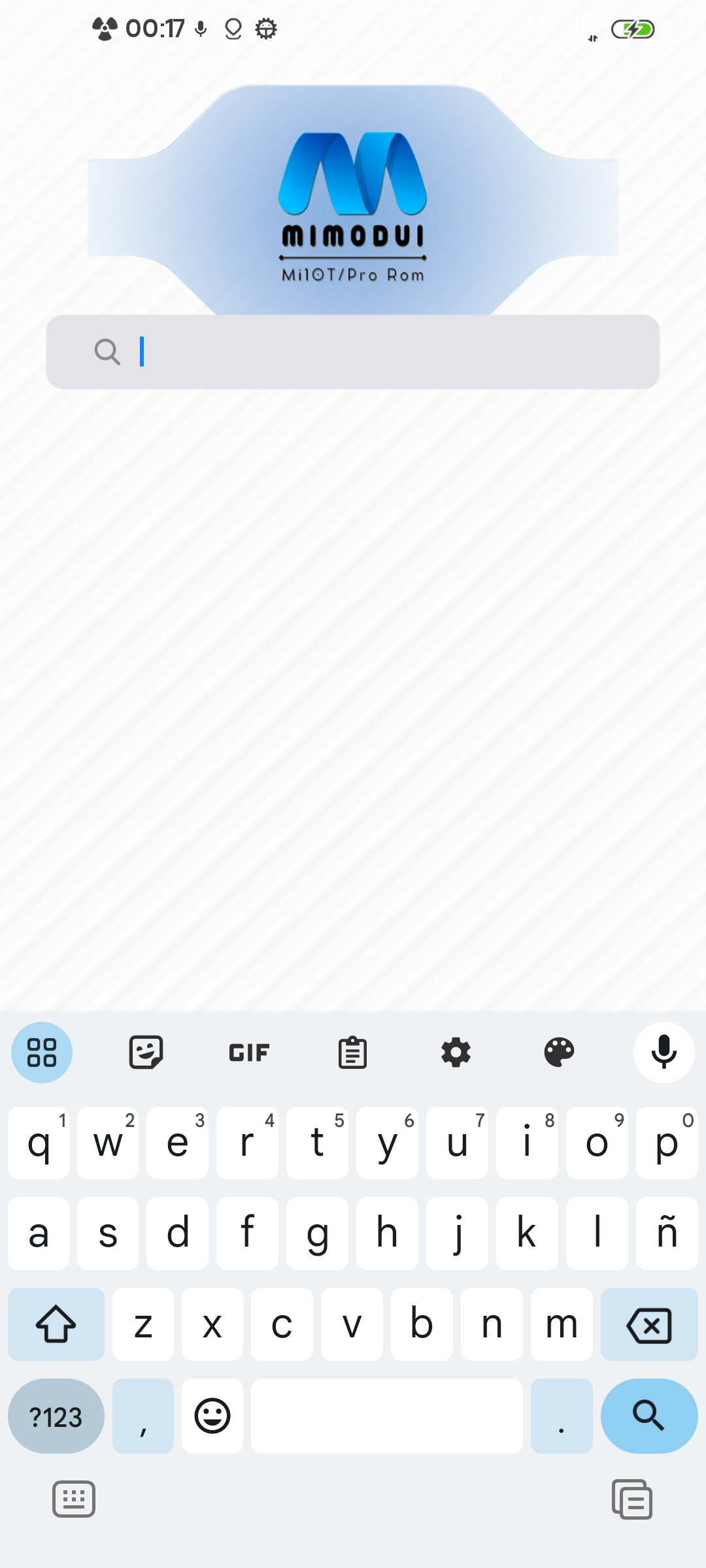Tap the space bar
706x1568 pixels.
386,1416
